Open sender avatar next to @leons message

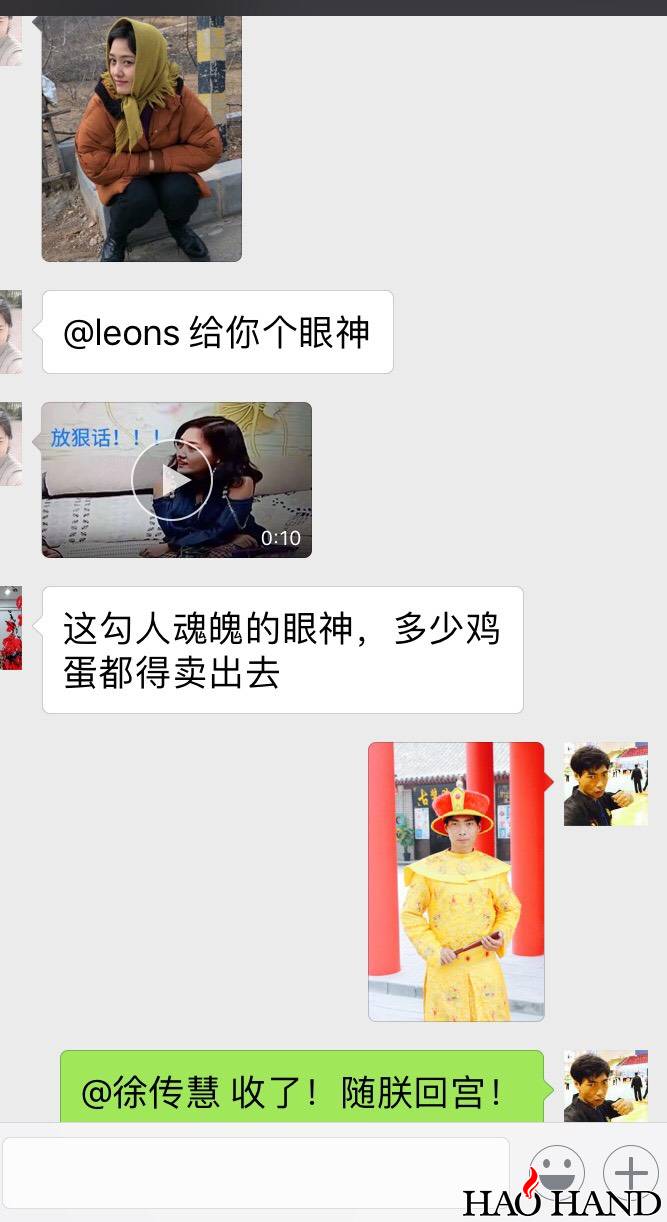[10, 332]
